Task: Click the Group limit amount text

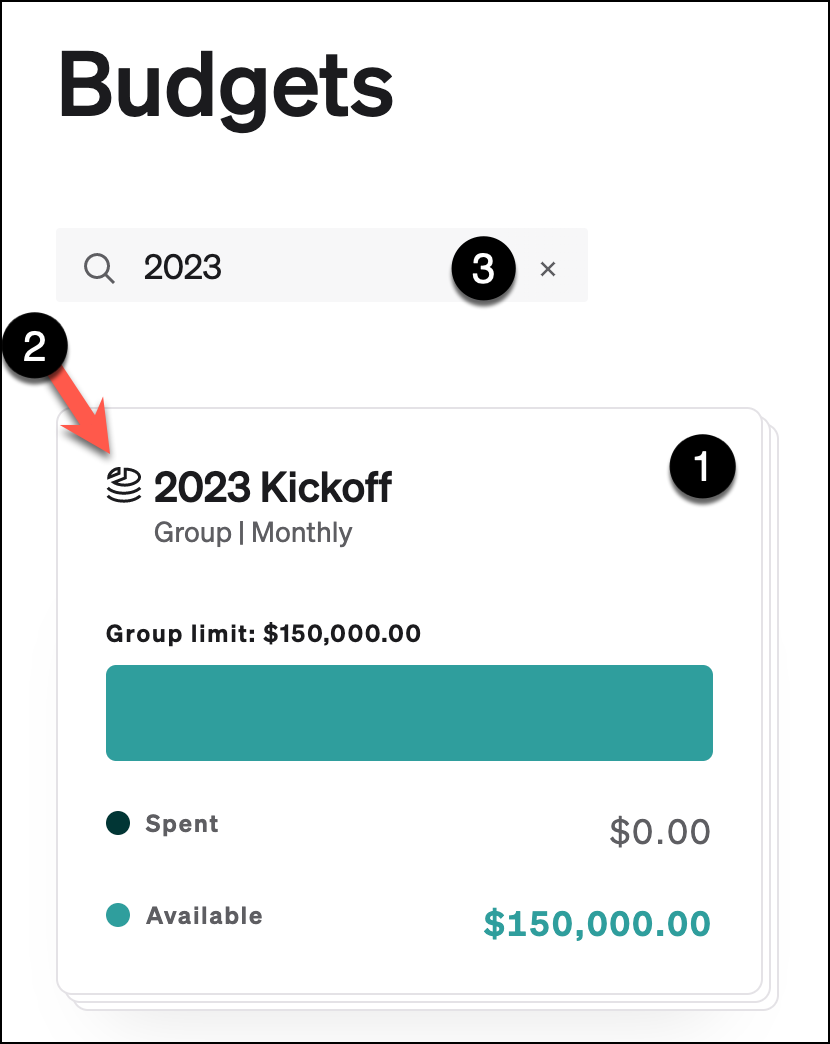Action: click(x=262, y=633)
